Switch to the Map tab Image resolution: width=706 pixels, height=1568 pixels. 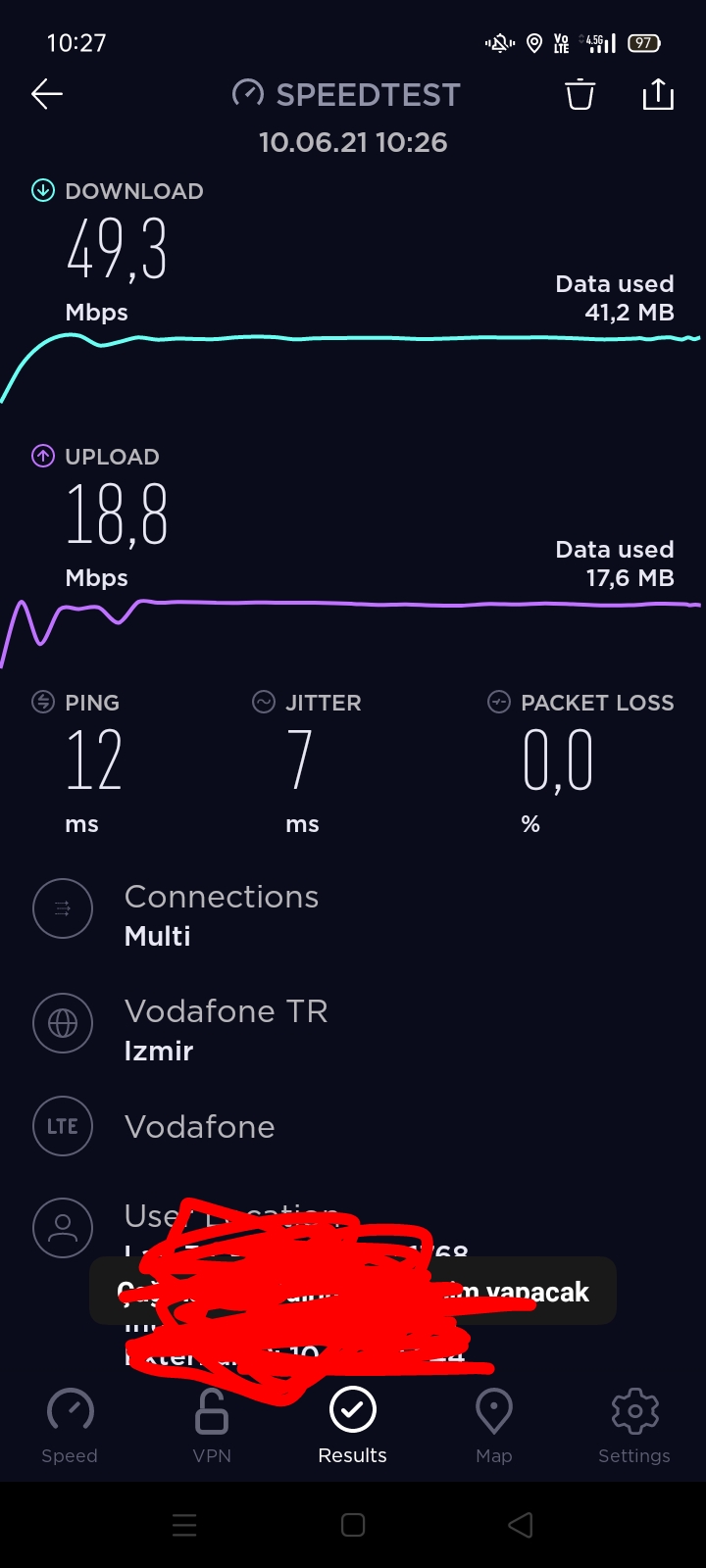494,1426
